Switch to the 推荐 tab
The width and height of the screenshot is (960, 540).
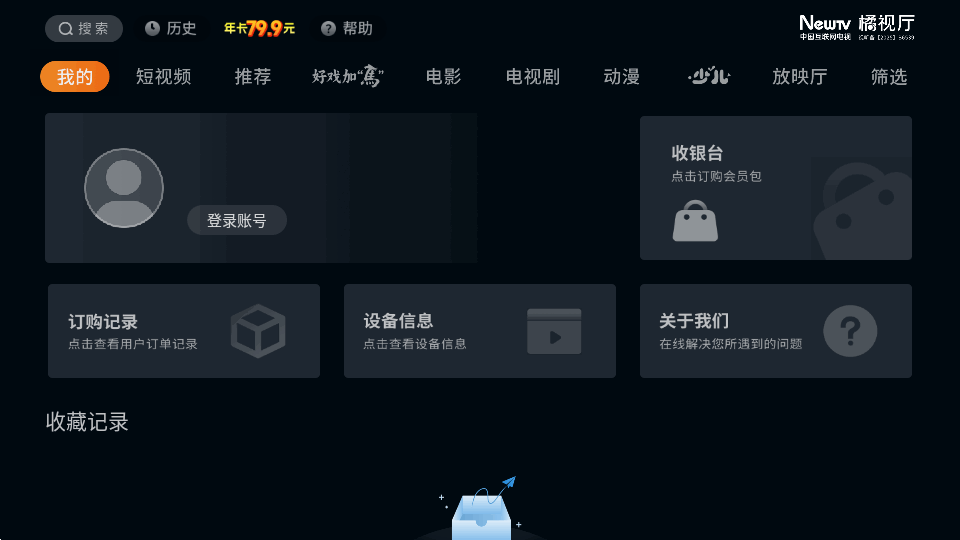[252, 77]
